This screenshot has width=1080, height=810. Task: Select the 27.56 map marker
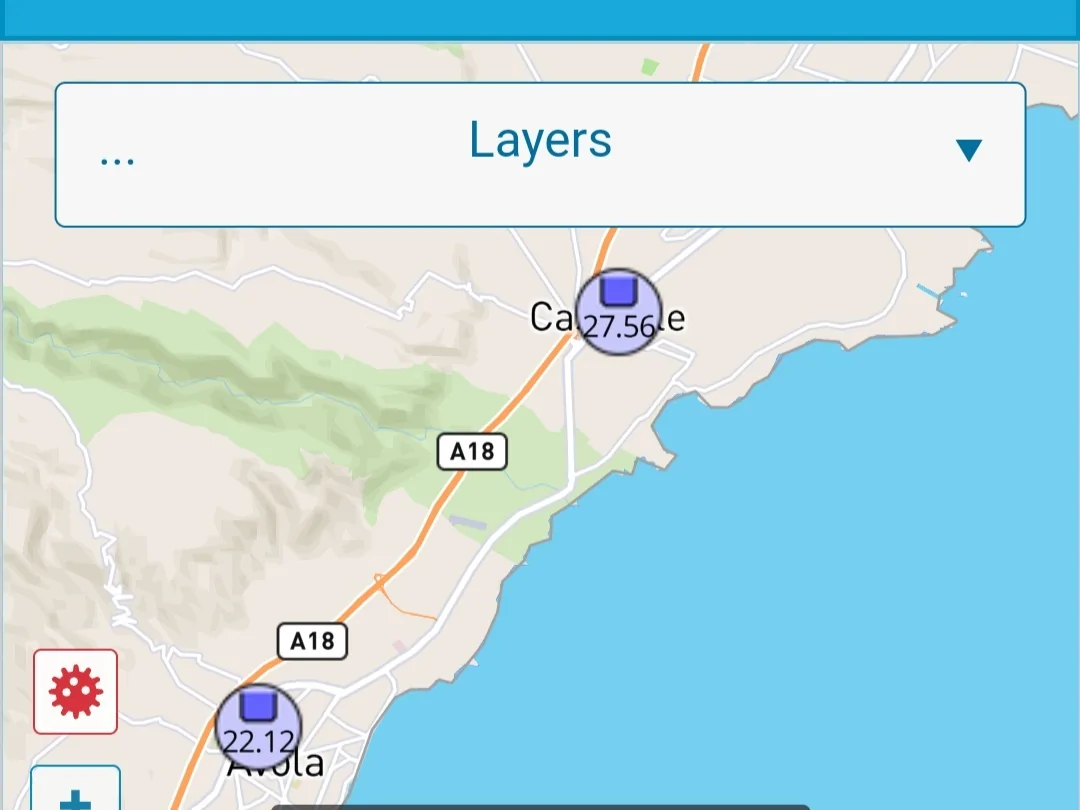[x=619, y=312]
